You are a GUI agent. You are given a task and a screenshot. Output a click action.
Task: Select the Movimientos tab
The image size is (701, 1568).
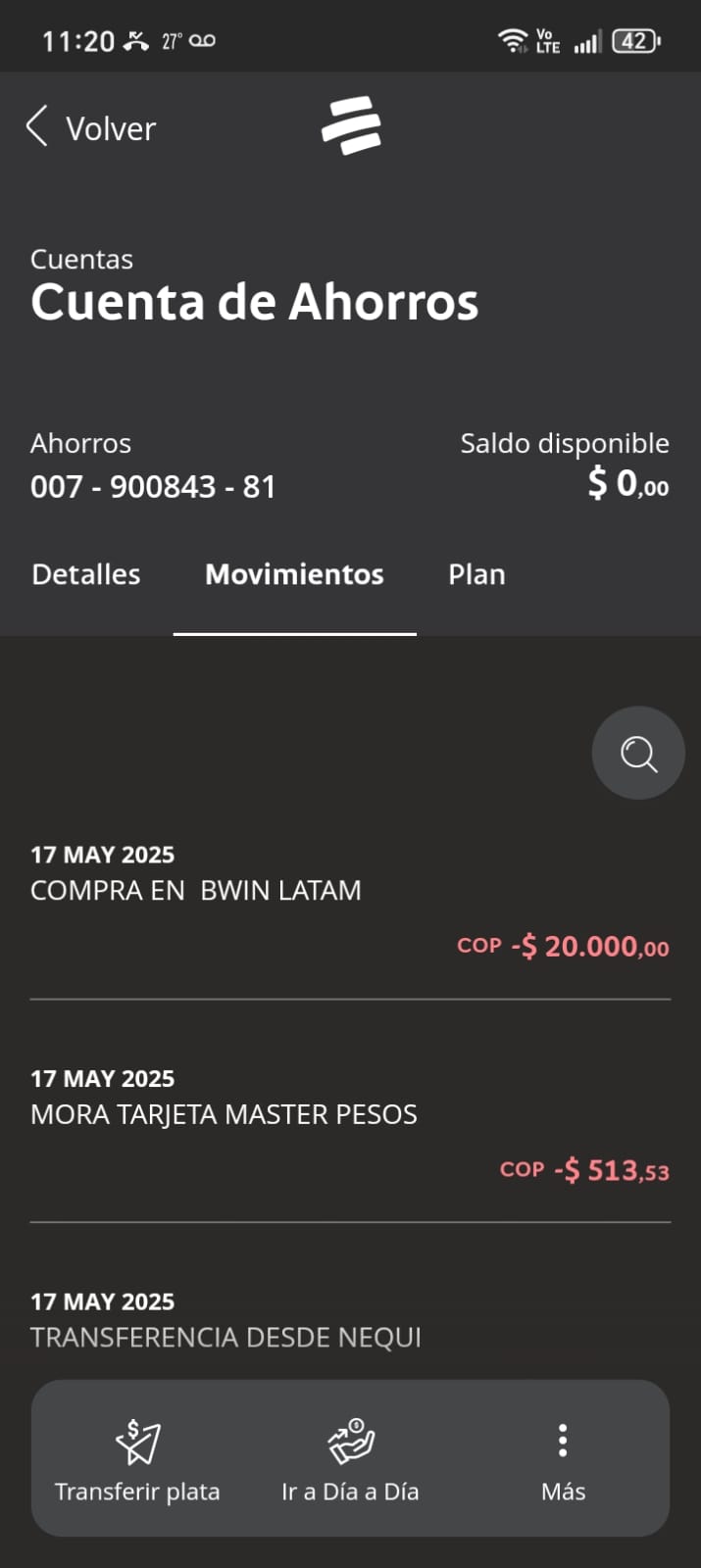pos(294,574)
